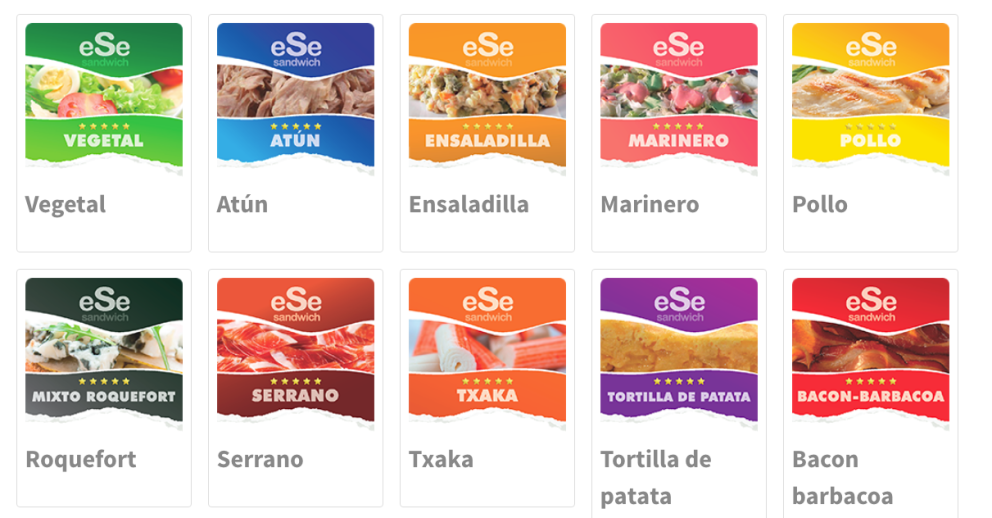Select the Atún sandwich card
The height and width of the screenshot is (518, 992).
pyautogui.click(x=295, y=100)
